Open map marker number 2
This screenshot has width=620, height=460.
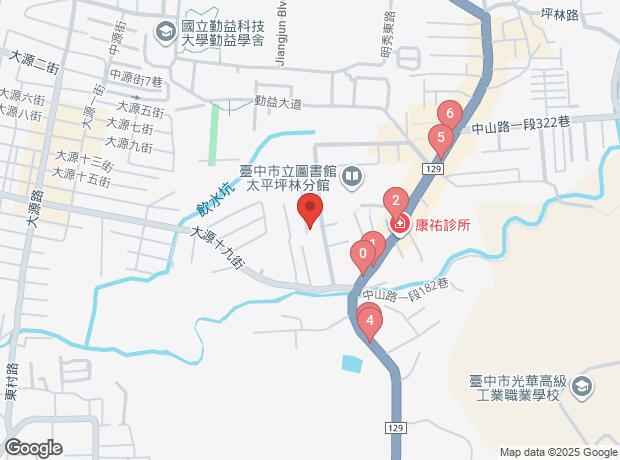396,201
